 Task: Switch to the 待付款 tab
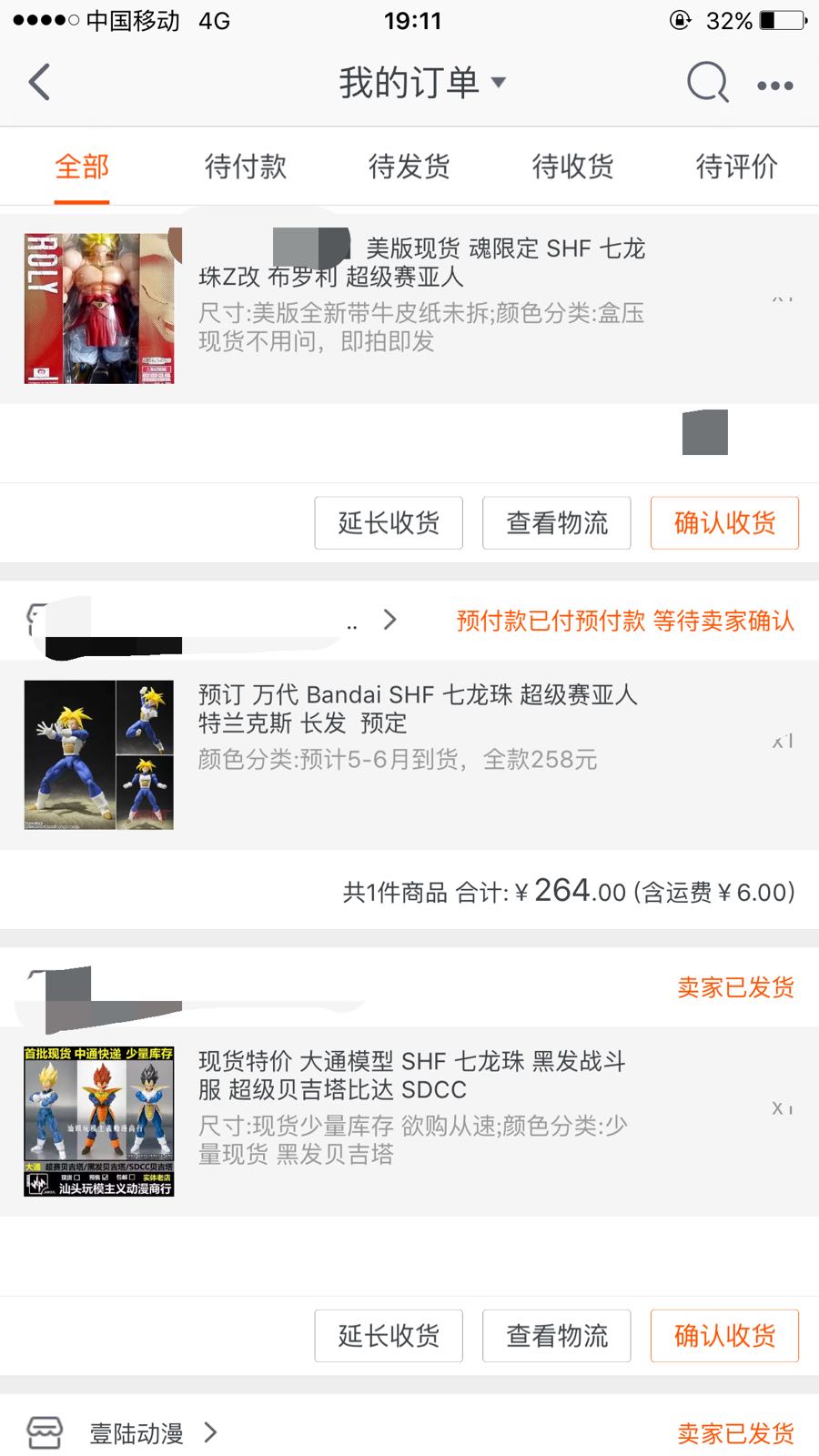(246, 167)
